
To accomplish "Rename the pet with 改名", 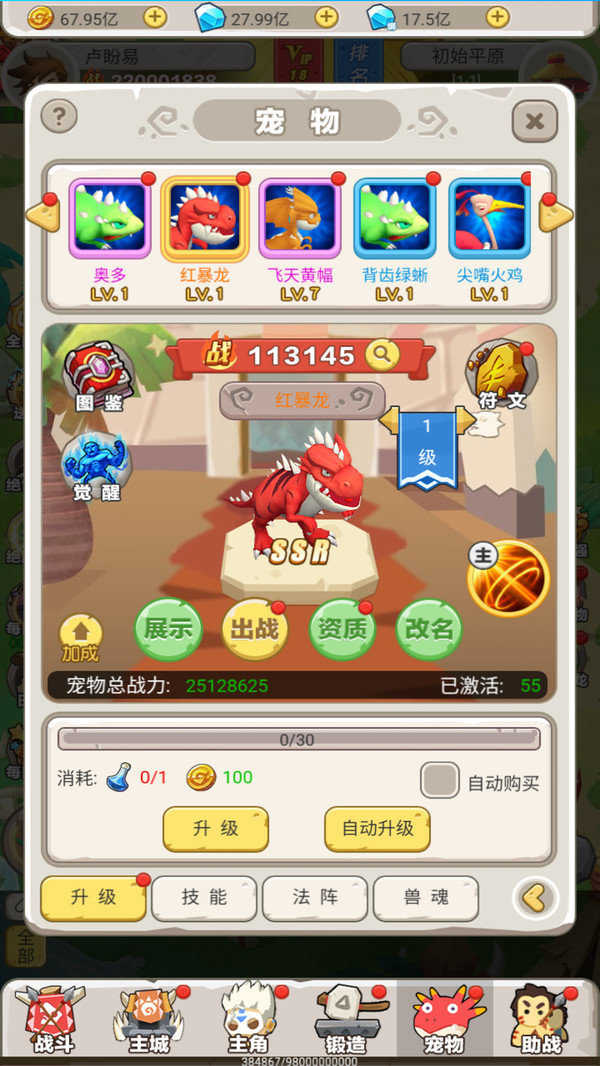I will (x=429, y=629).
